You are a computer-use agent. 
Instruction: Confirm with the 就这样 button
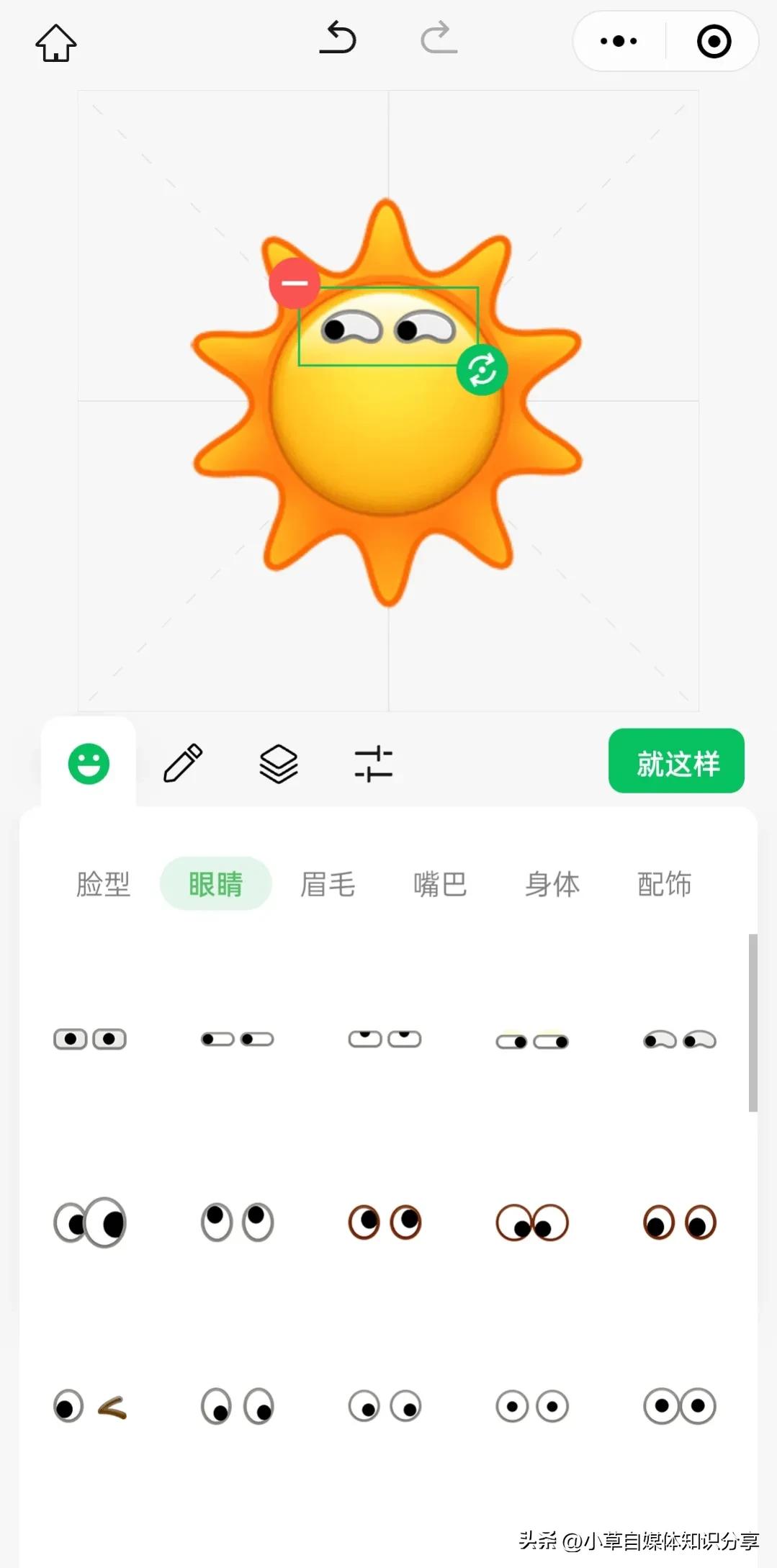675,761
